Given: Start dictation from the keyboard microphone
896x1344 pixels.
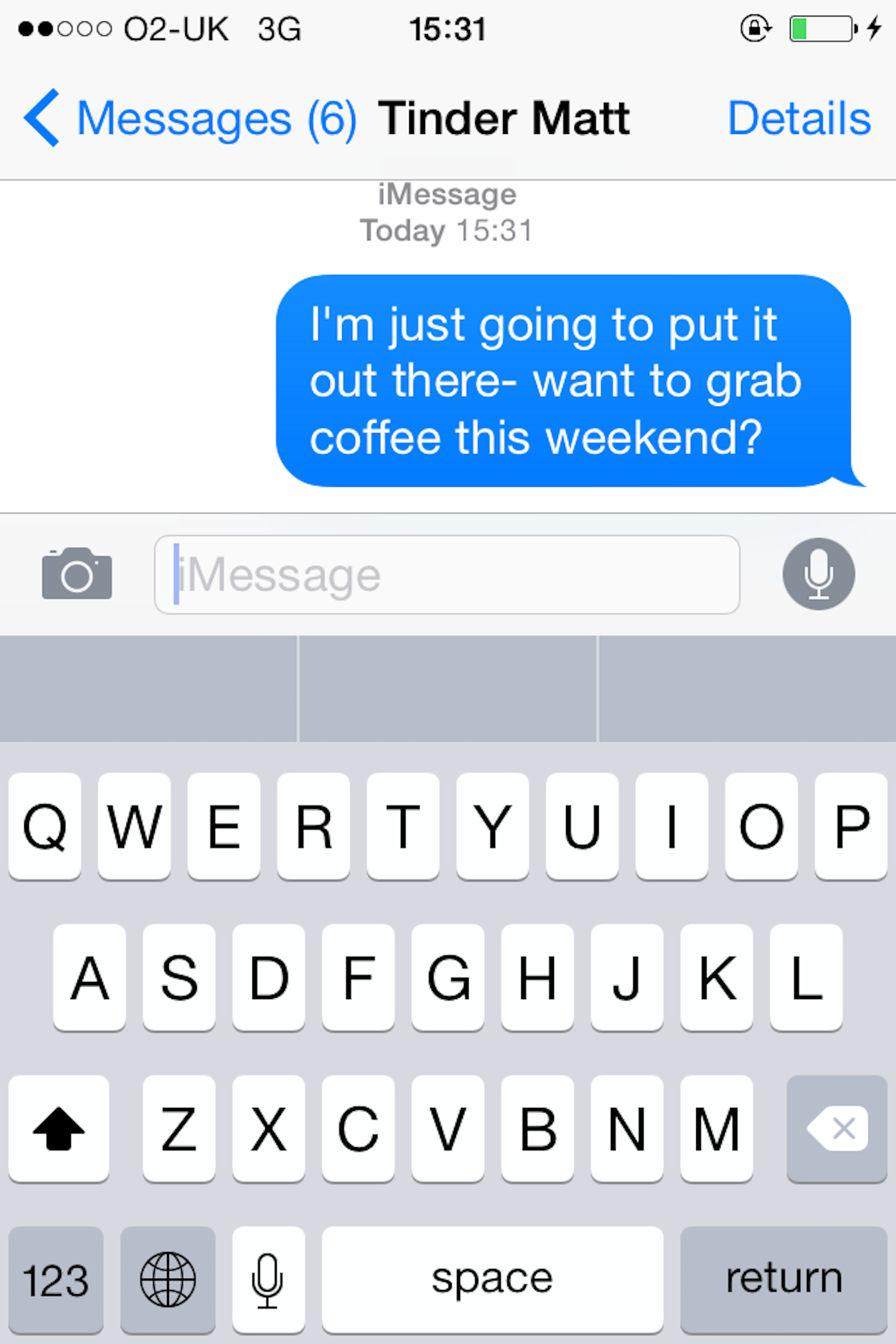Looking at the screenshot, I should pyautogui.click(x=268, y=1280).
